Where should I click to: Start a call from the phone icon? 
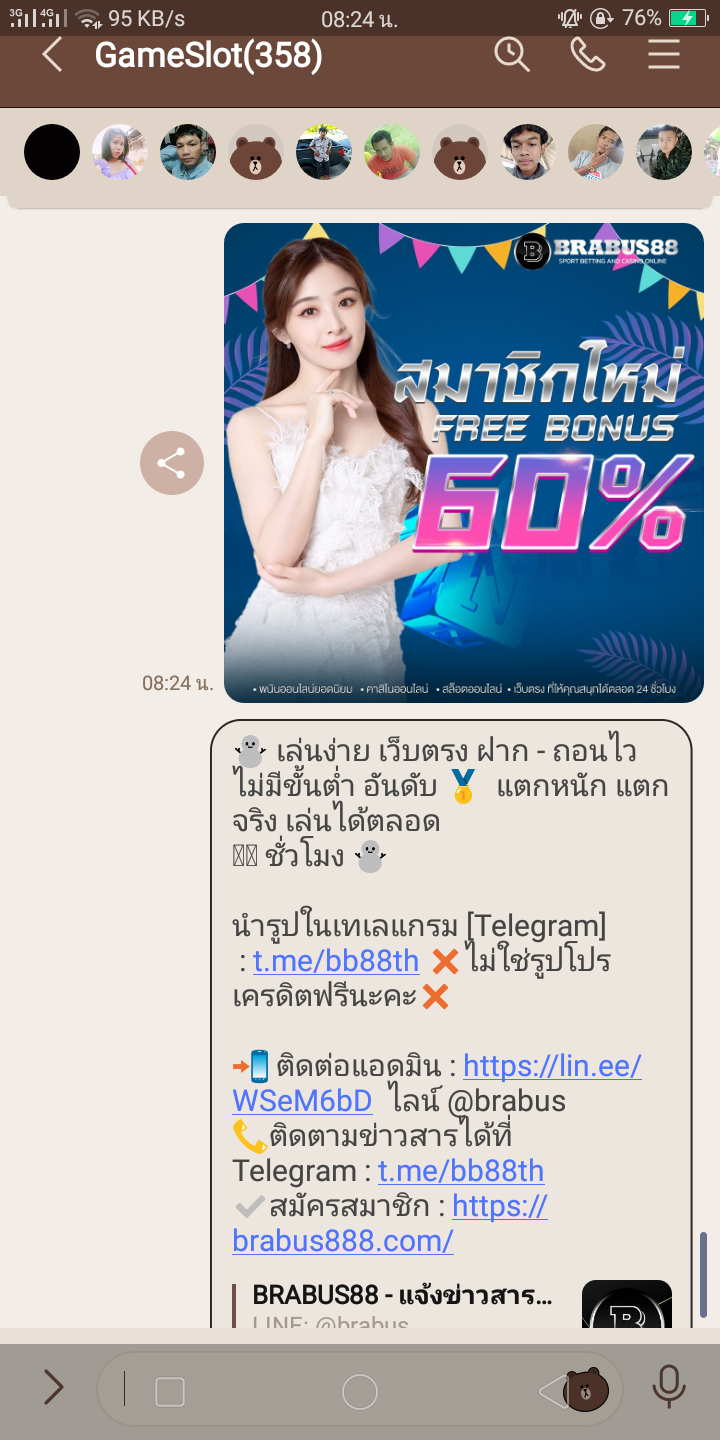(x=588, y=54)
